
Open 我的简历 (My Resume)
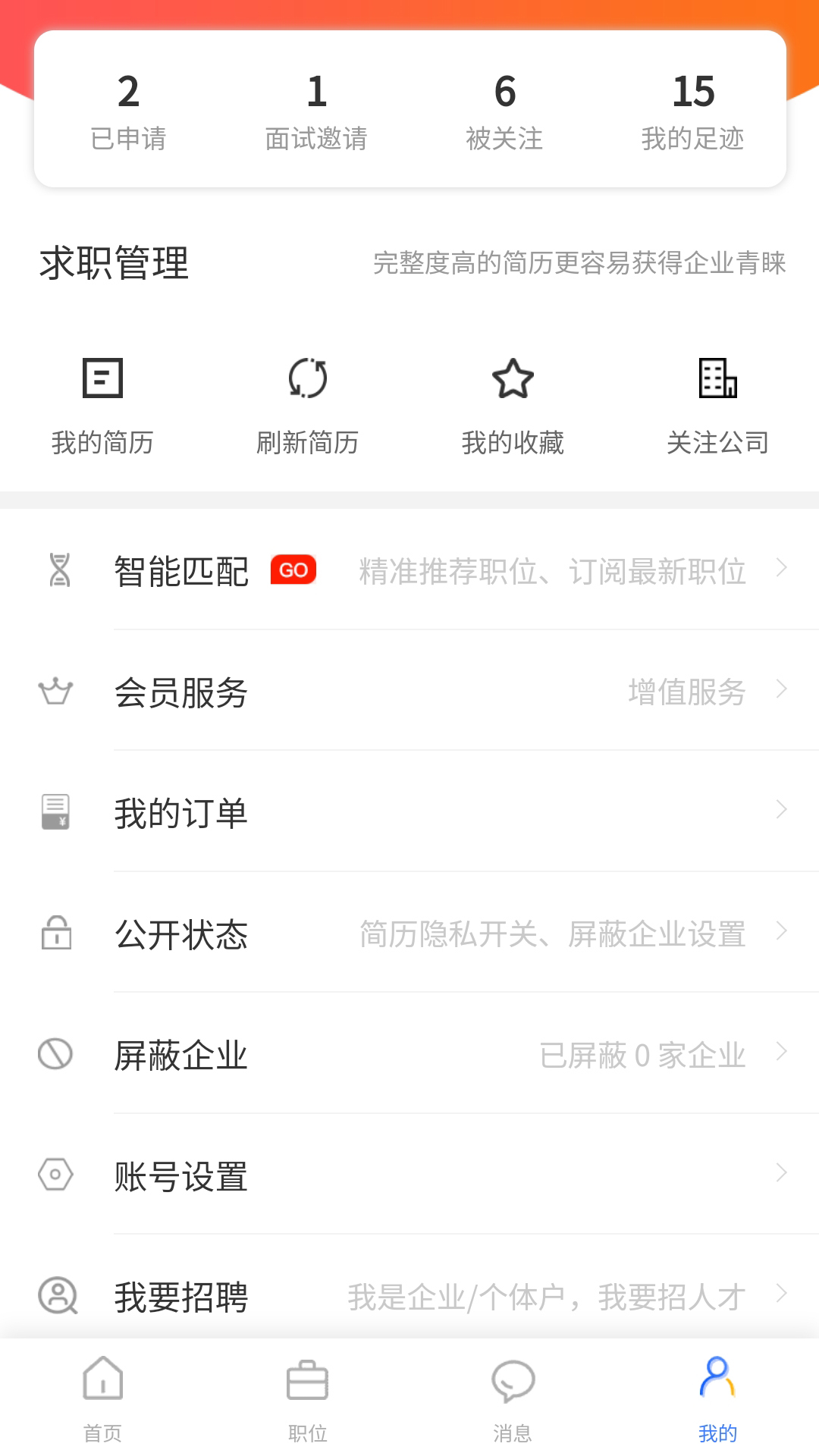[102, 402]
